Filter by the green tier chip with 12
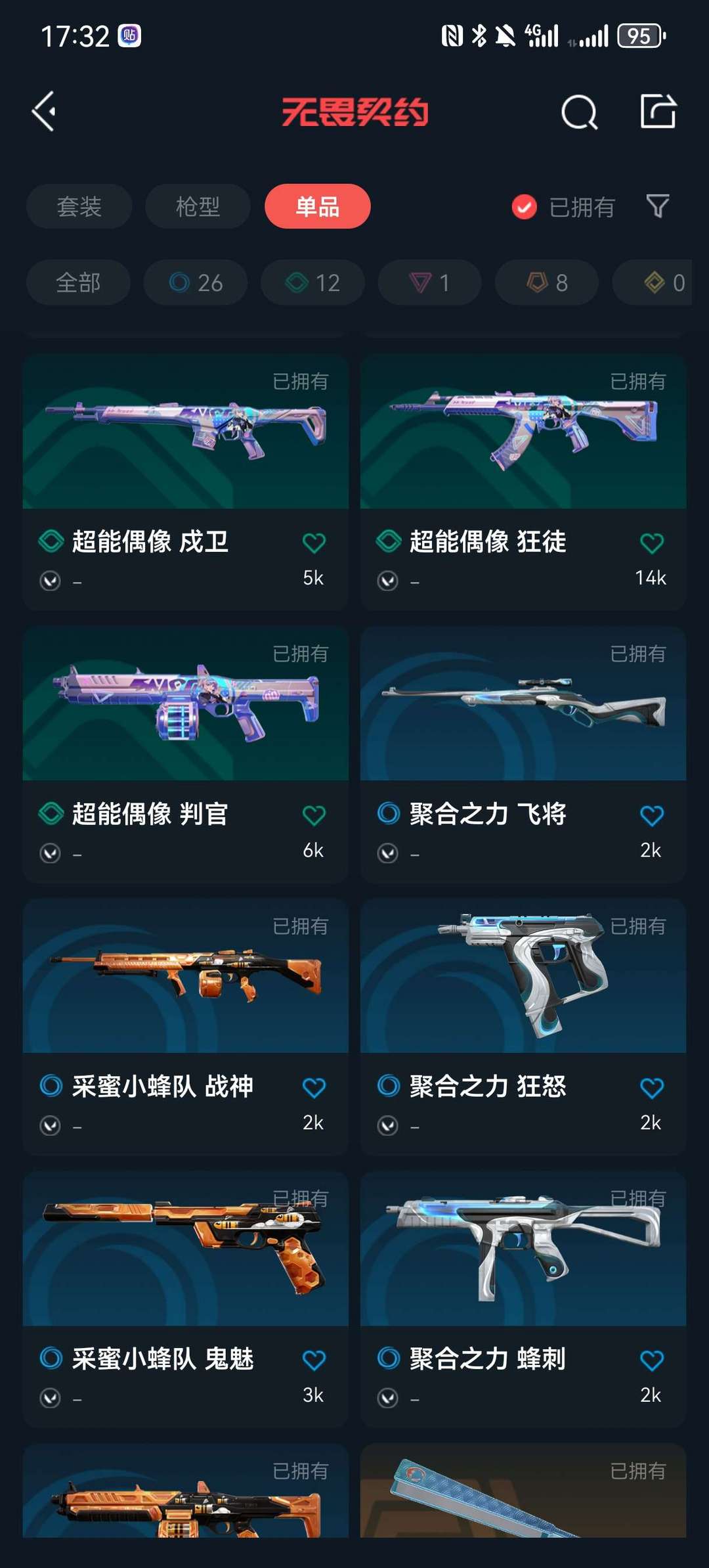 point(312,282)
